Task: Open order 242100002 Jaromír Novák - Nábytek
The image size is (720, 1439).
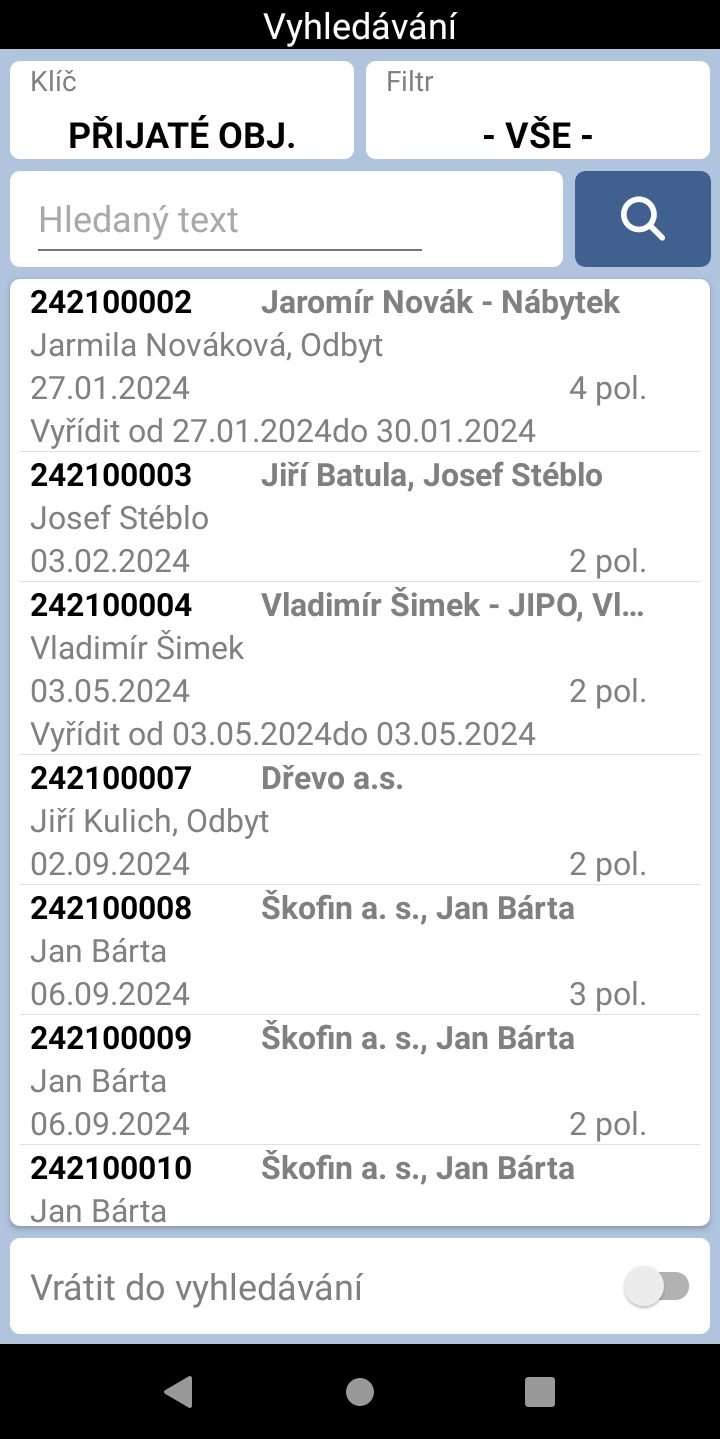Action: coord(360,366)
